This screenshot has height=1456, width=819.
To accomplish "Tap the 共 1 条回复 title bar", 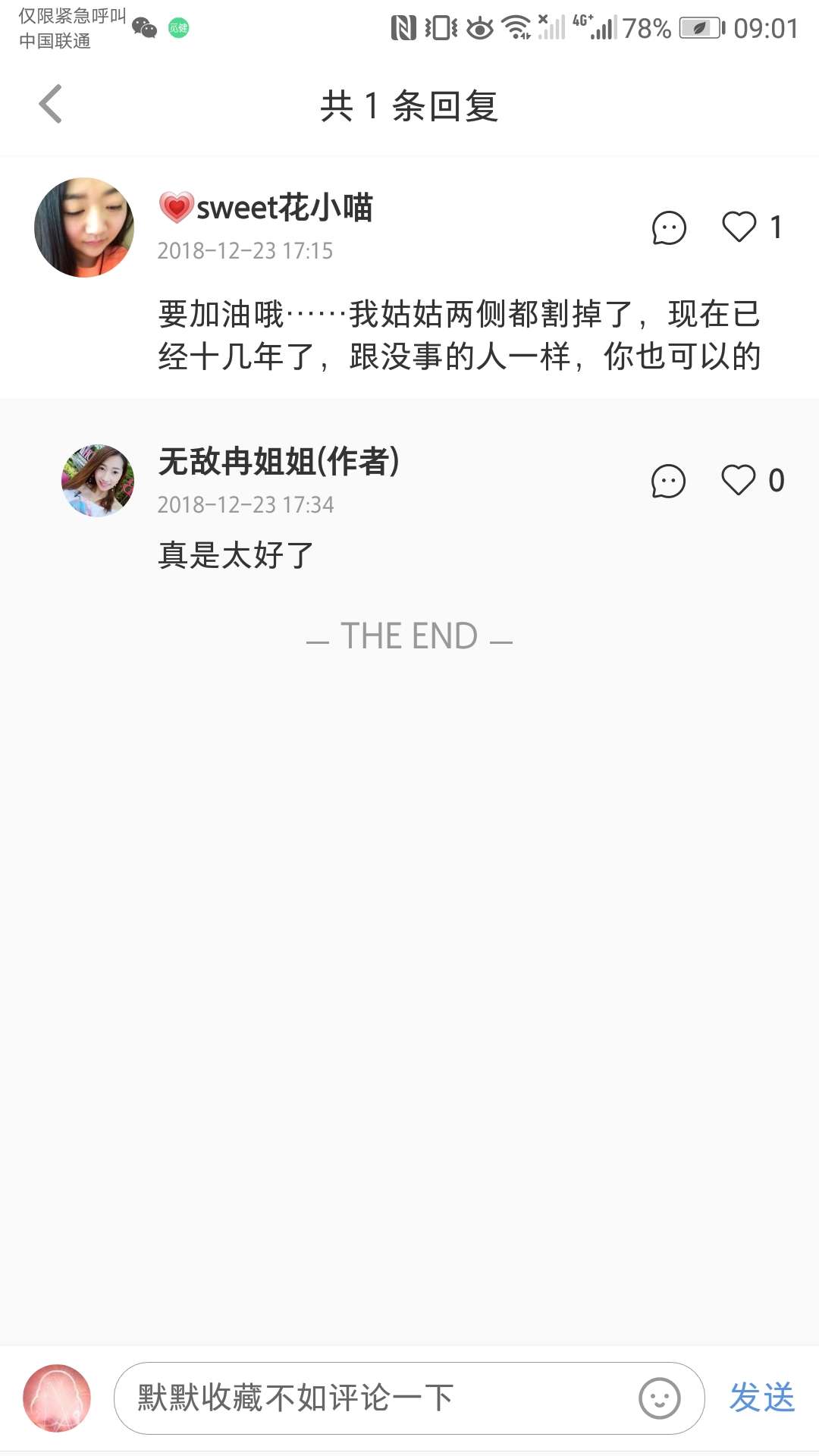I will [x=409, y=105].
